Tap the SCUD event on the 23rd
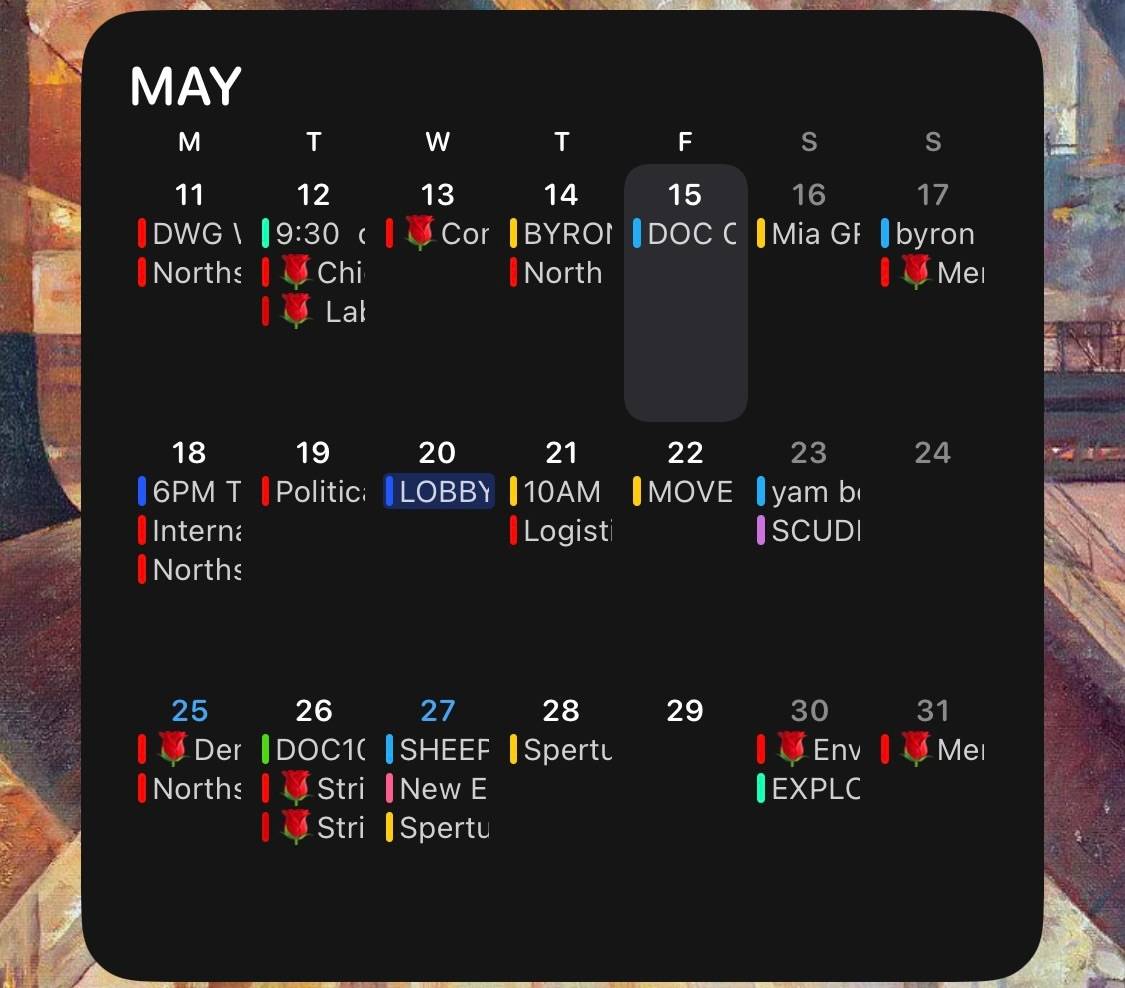The width and height of the screenshot is (1125, 988). pos(809,531)
